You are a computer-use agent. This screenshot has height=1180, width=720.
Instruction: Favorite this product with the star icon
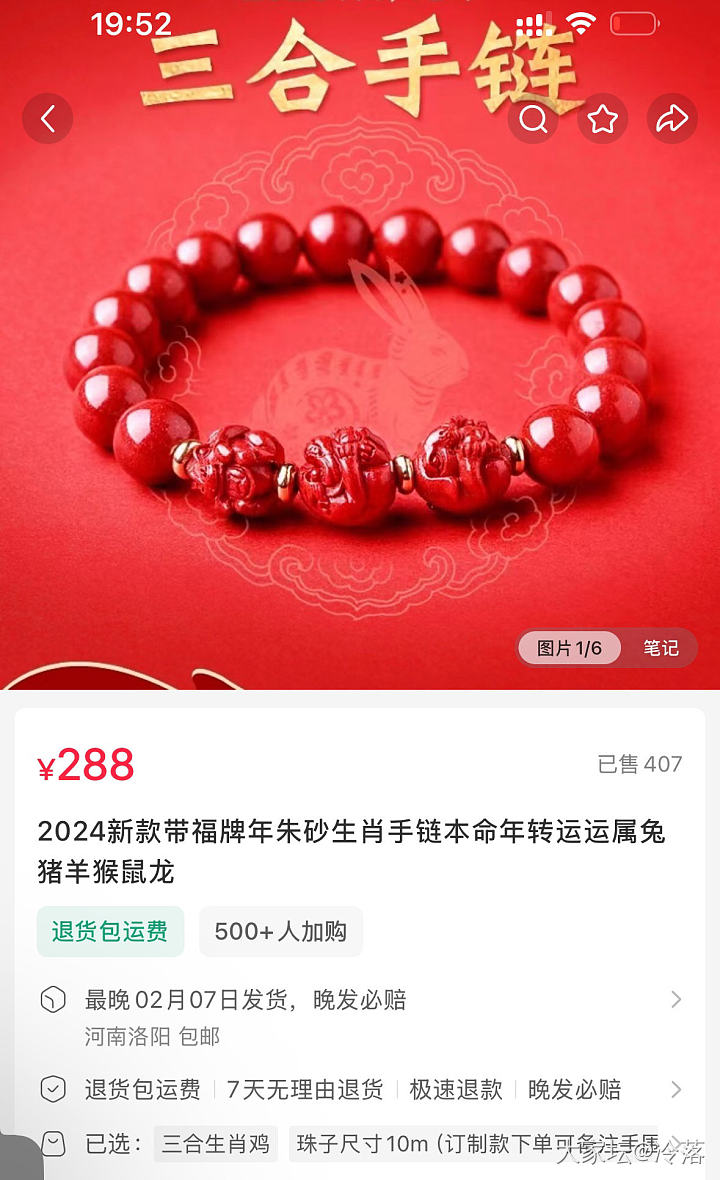pyautogui.click(x=602, y=120)
